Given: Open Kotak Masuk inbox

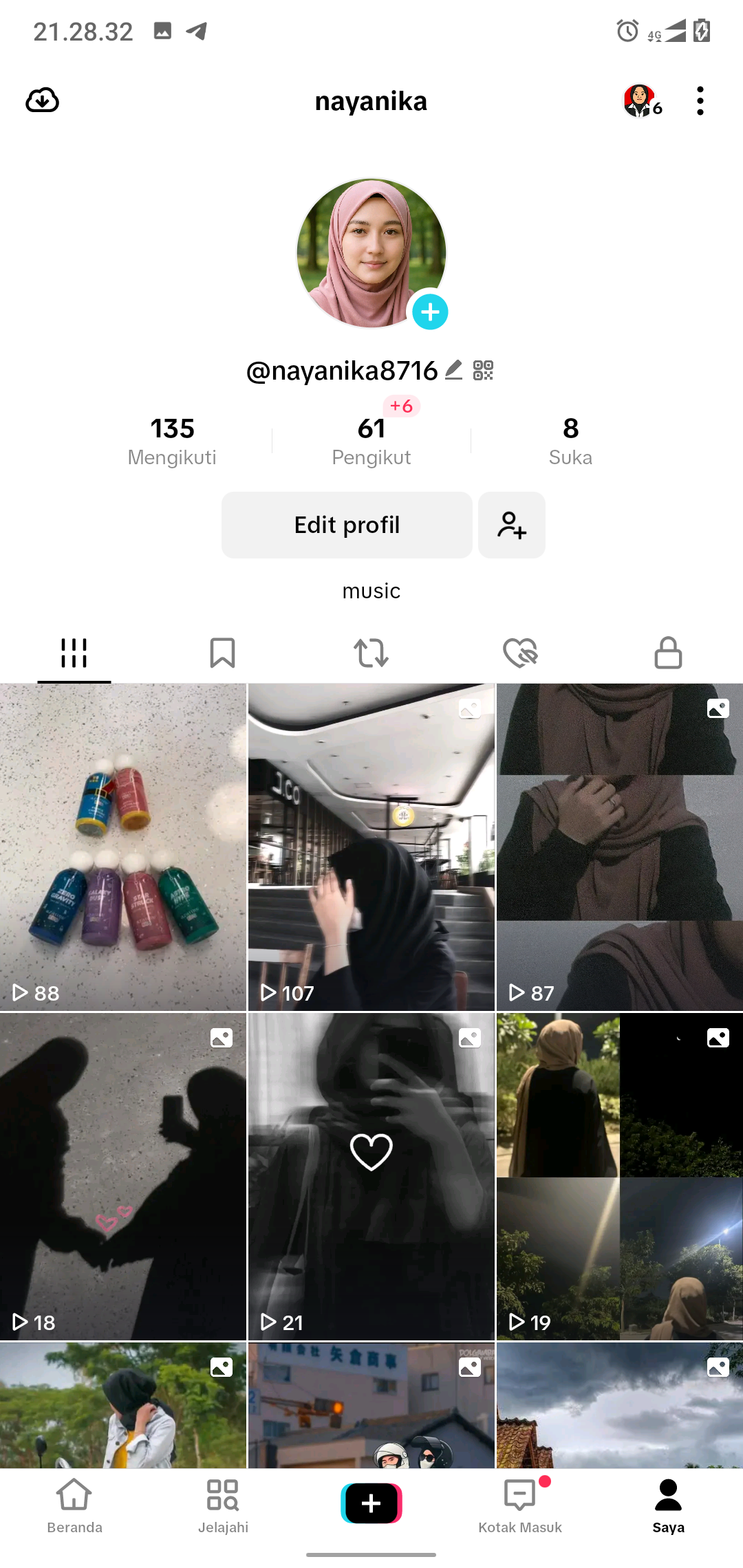Looking at the screenshot, I should (520, 1506).
